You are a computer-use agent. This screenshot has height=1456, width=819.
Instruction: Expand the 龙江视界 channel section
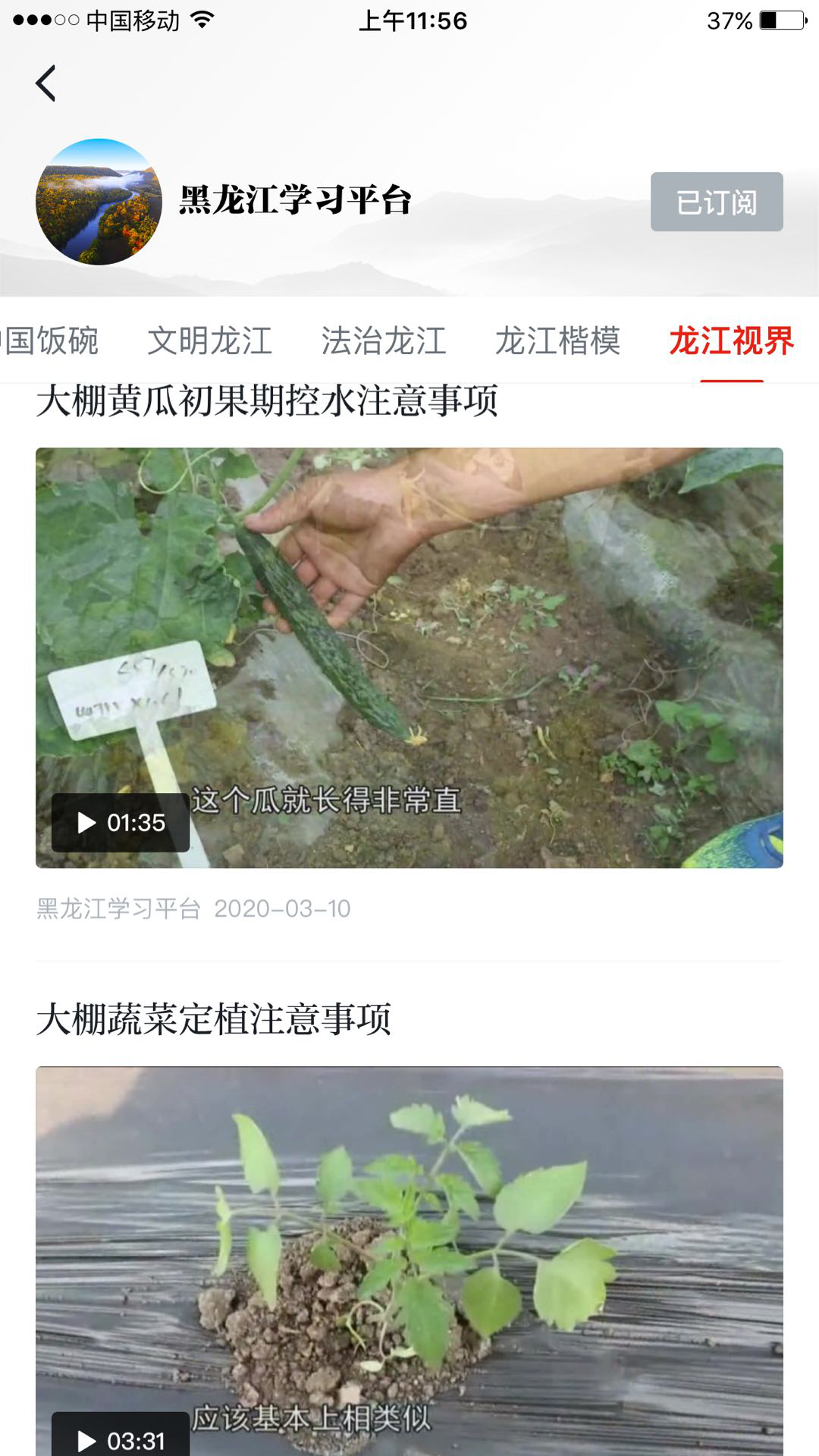coord(732,342)
